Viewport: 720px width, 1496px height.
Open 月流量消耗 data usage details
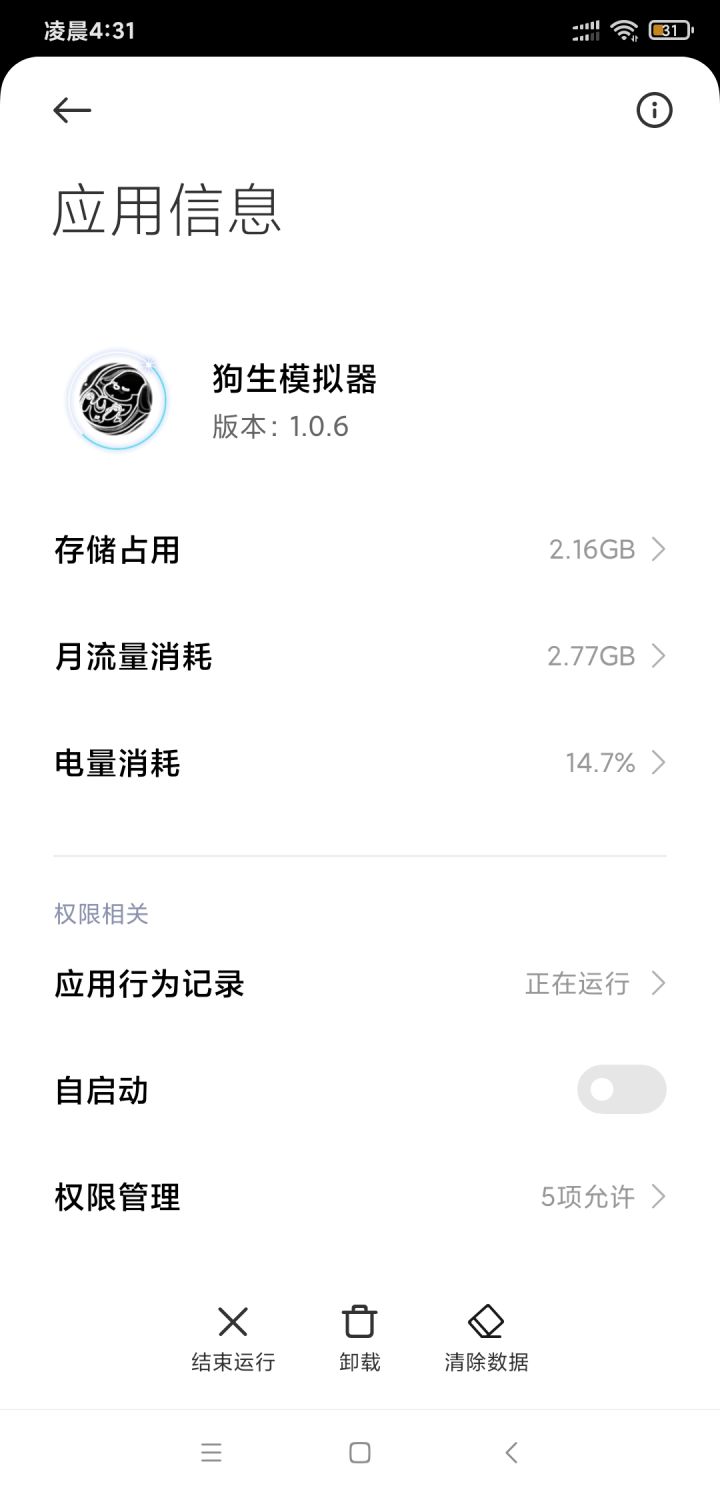point(360,656)
